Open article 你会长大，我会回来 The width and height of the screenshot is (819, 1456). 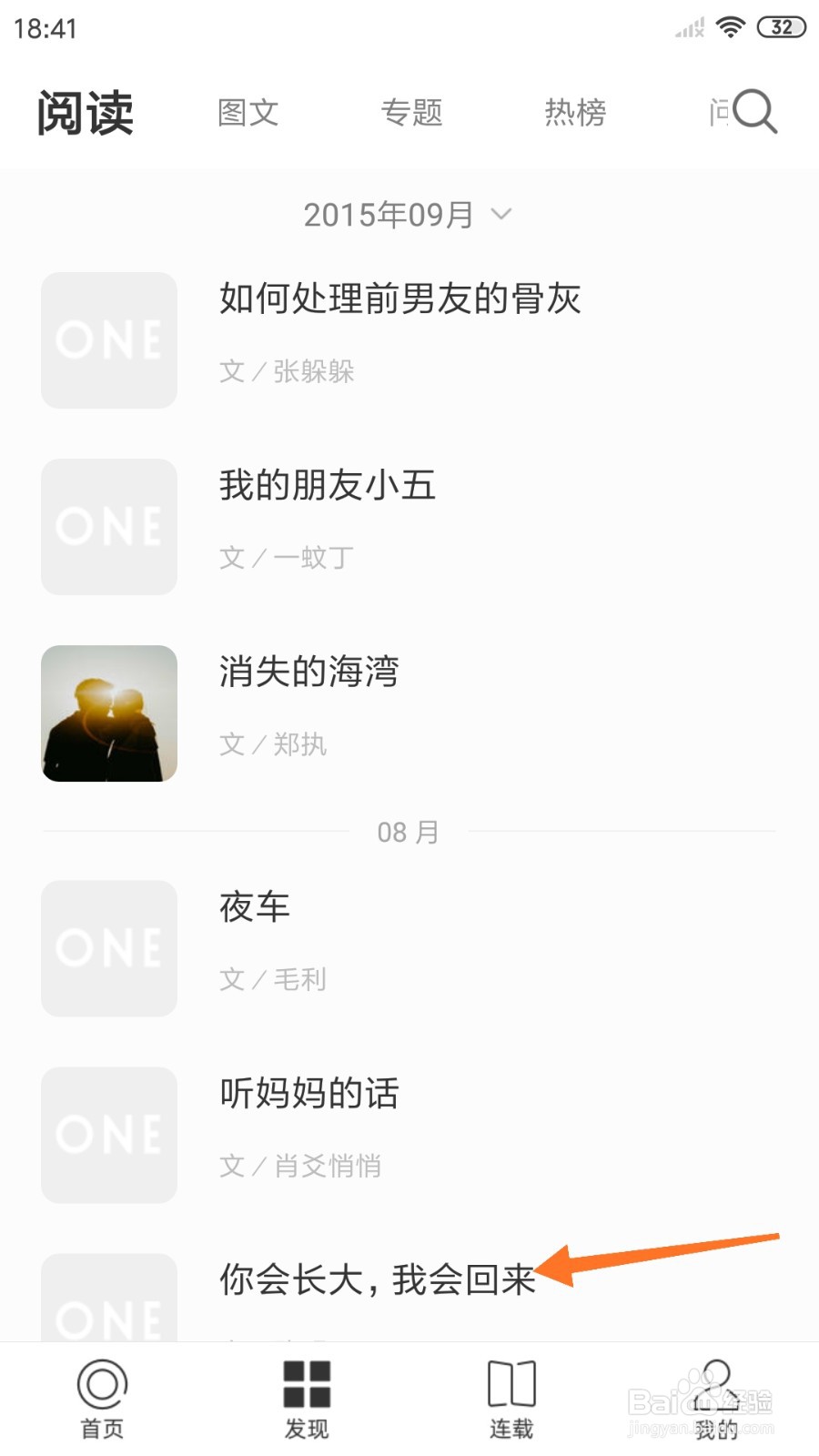378,1281
